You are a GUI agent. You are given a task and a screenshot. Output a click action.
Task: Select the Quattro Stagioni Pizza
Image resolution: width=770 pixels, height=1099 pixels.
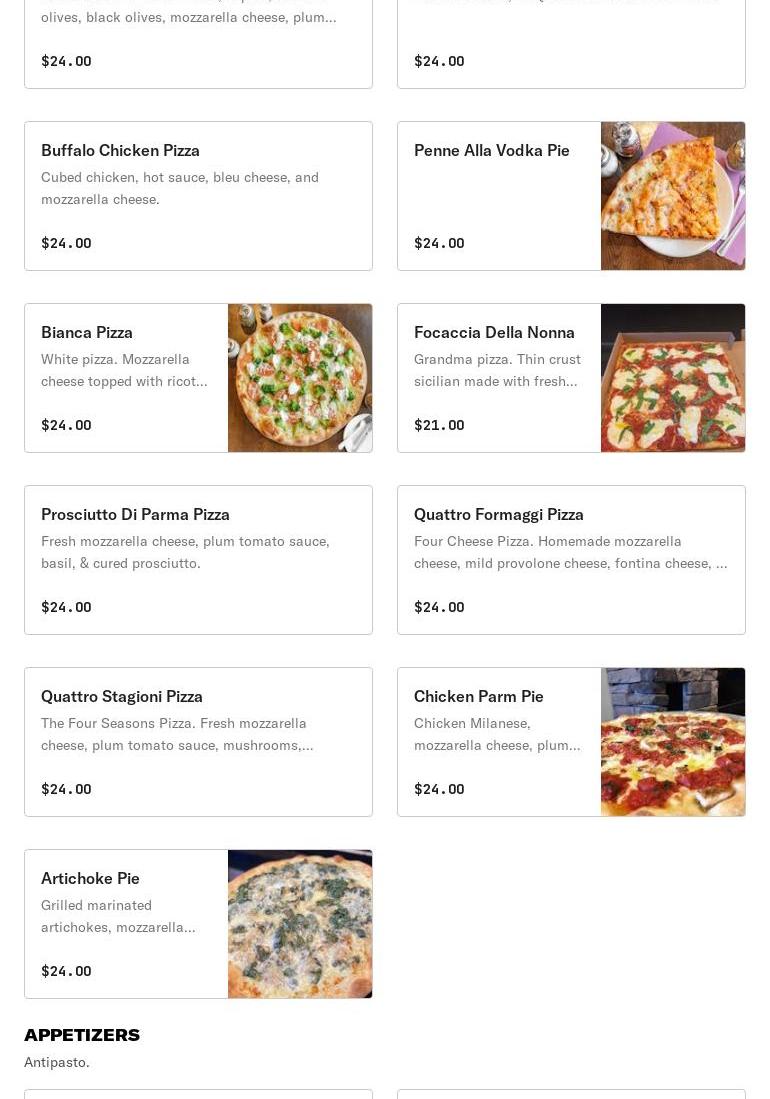(198, 742)
